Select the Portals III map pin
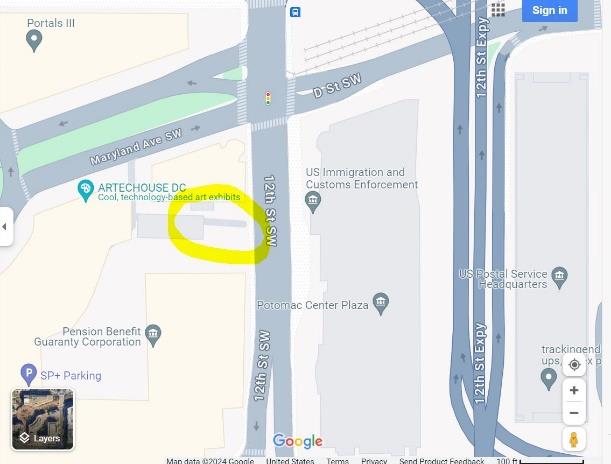This screenshot has height=464, width=611. [35, 40]
